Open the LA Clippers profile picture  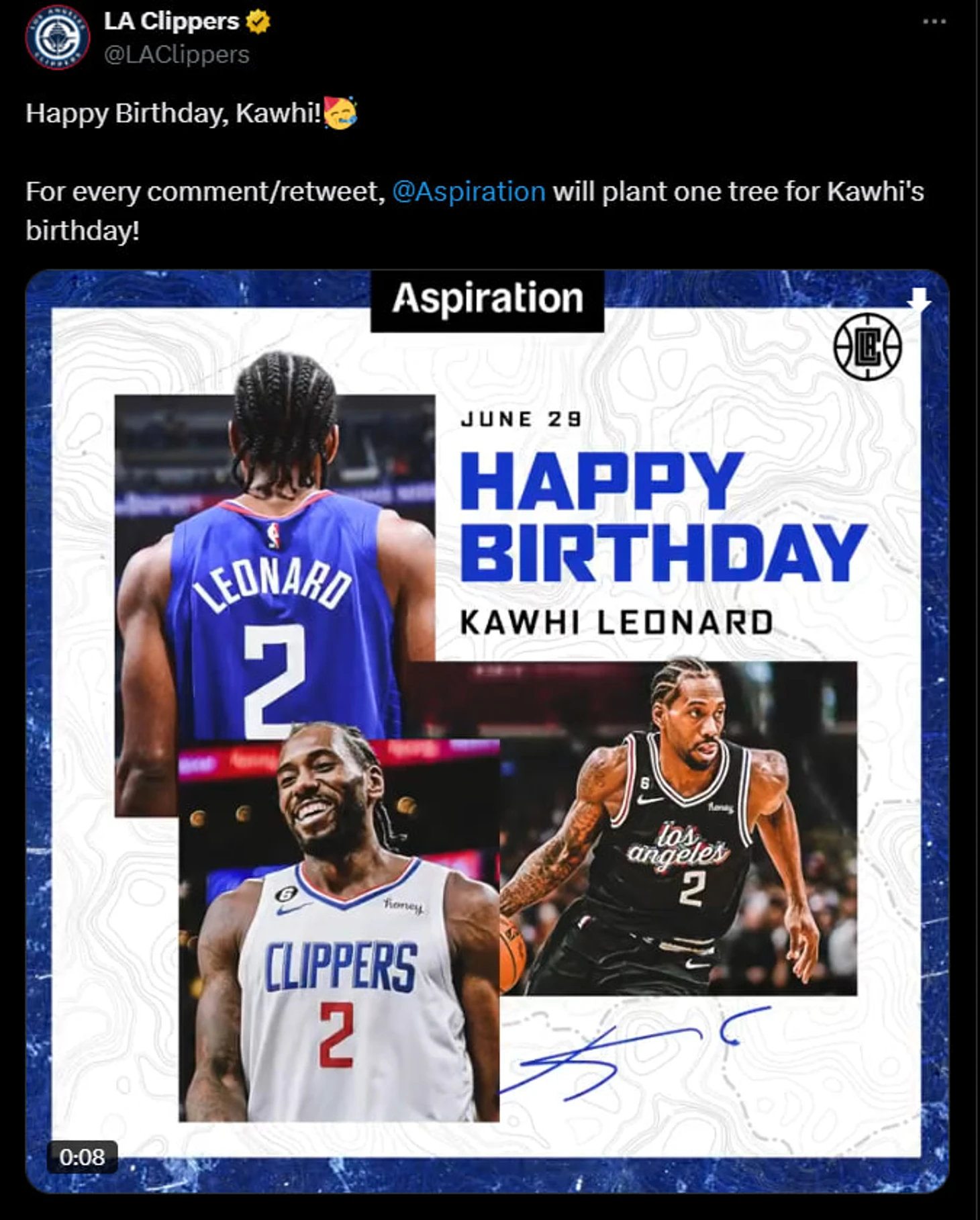point(57,37)
